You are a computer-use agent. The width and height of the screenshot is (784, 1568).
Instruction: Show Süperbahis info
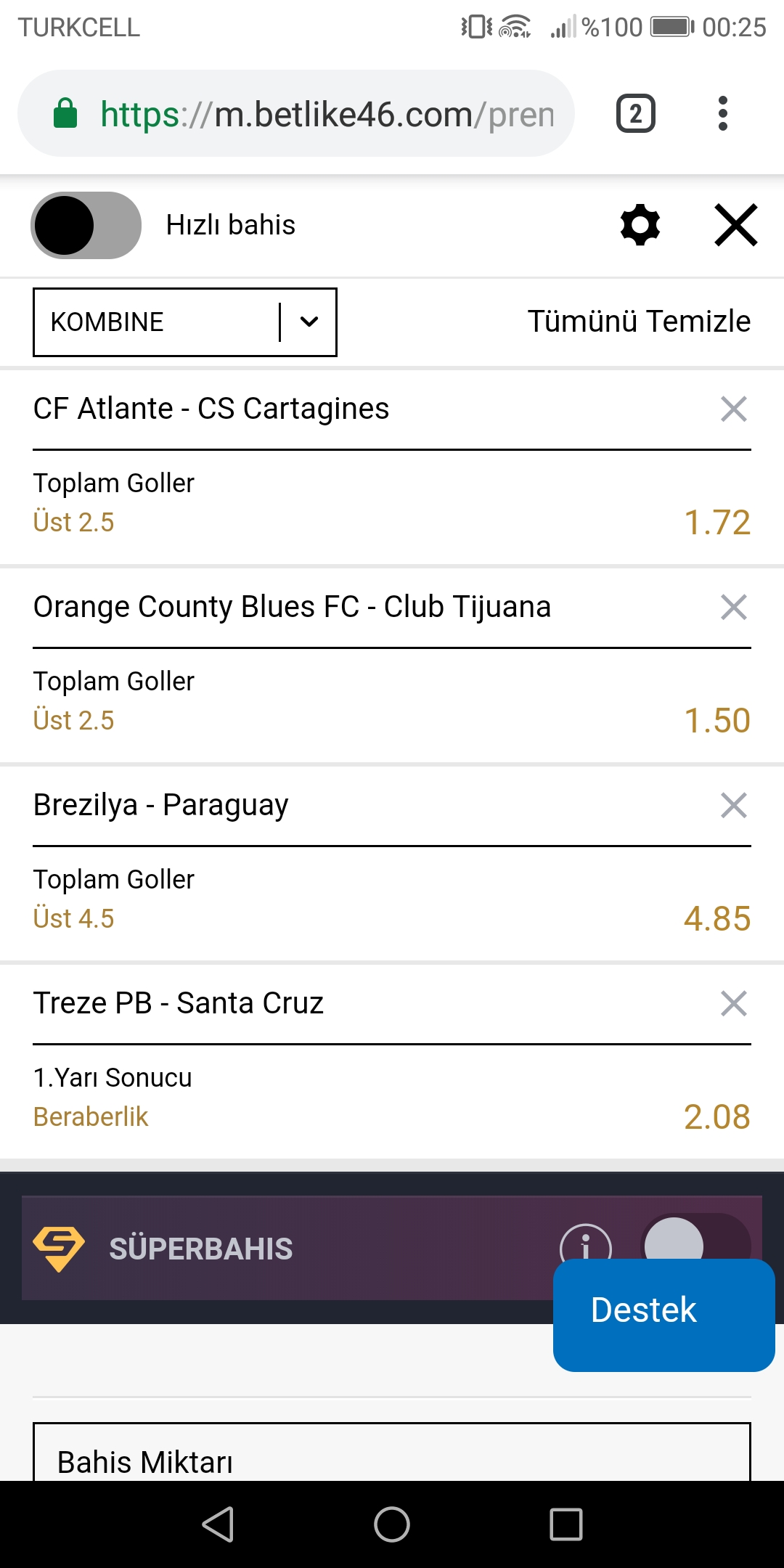pos(585,1245)
